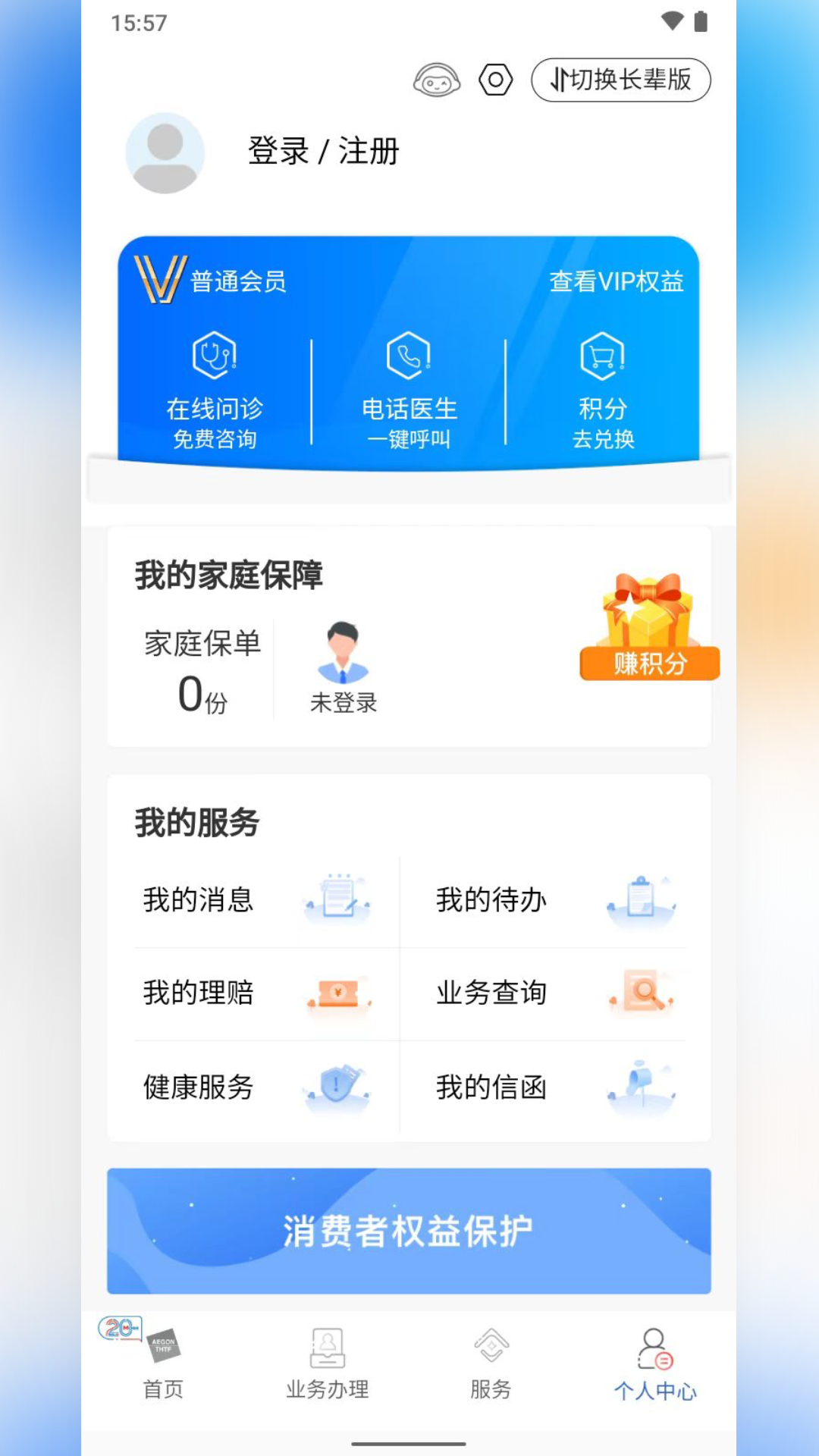Tap the 在线问诊 stethoscope icon
The height and width of the screenshot is (1456, 819).
[214, 355]
